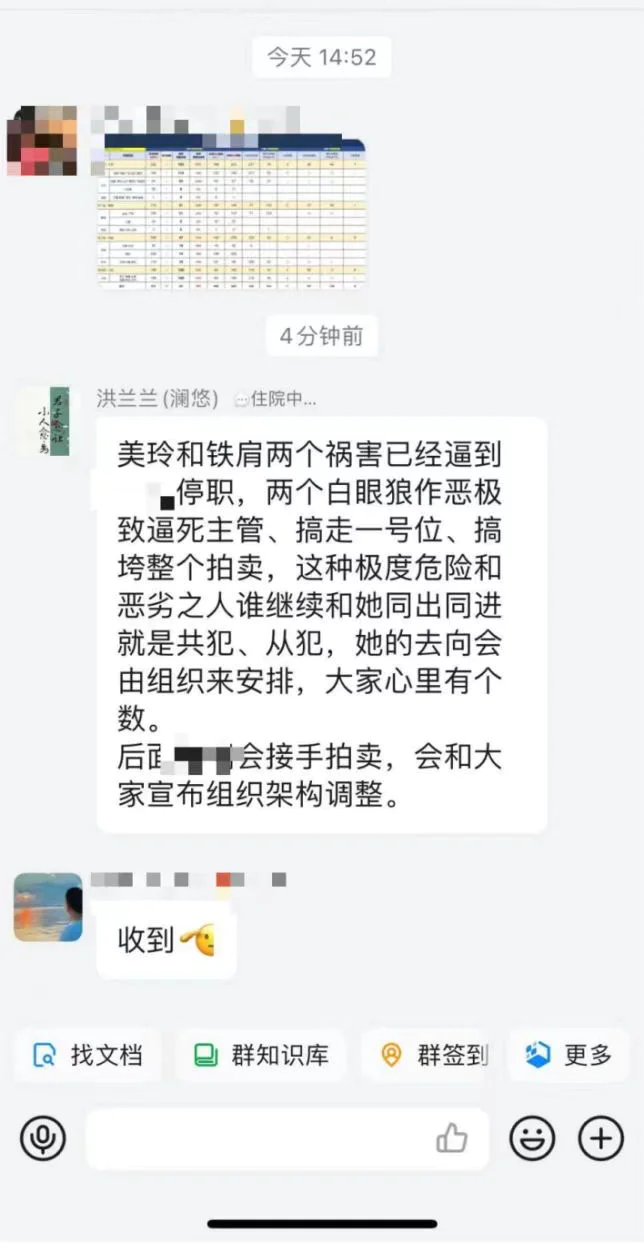Switch to voice input with the microphone

(43, 1138)
